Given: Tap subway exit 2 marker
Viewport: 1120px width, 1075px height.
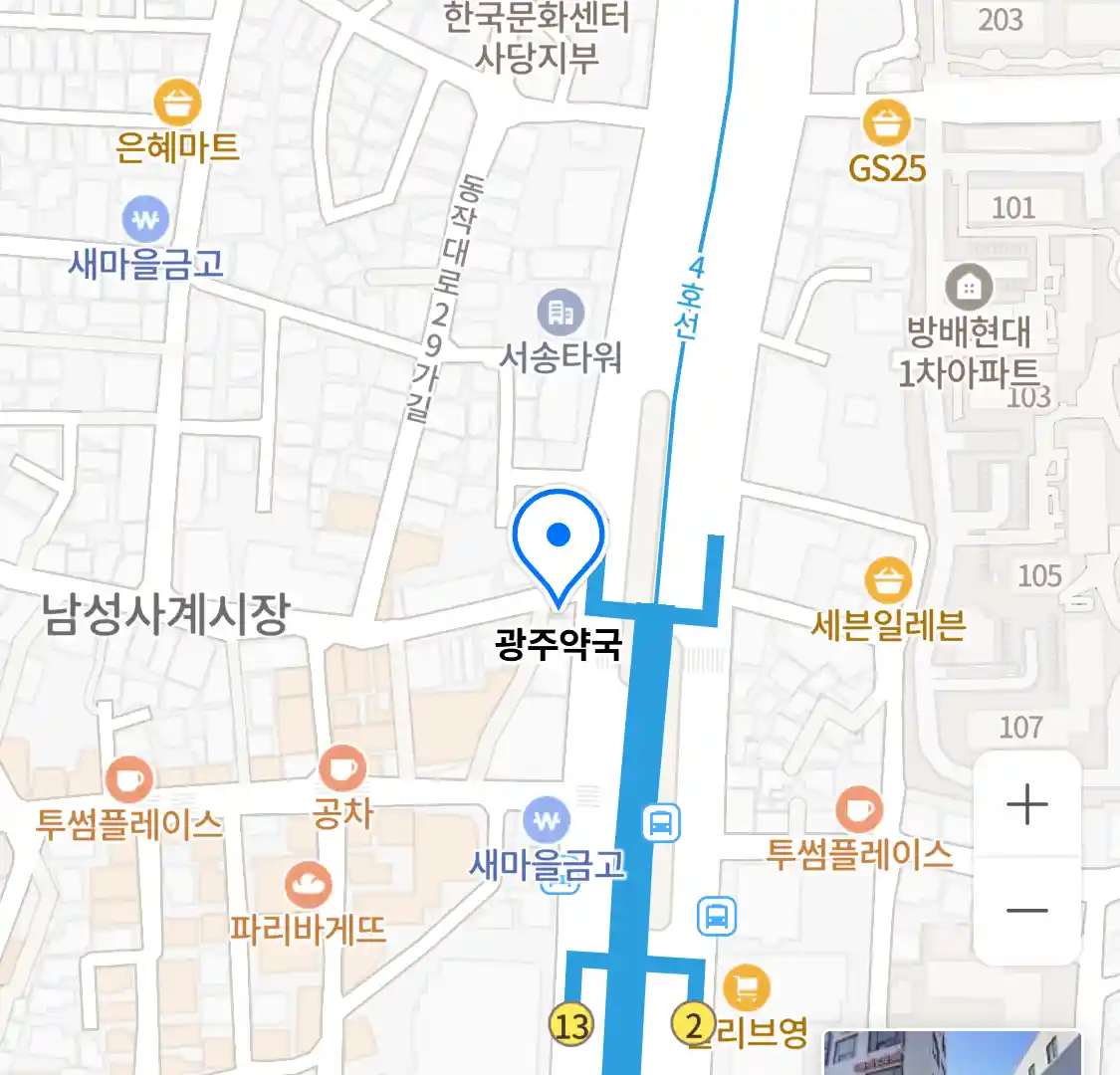Looking at the screenshot, I should tap(694, 1023).
